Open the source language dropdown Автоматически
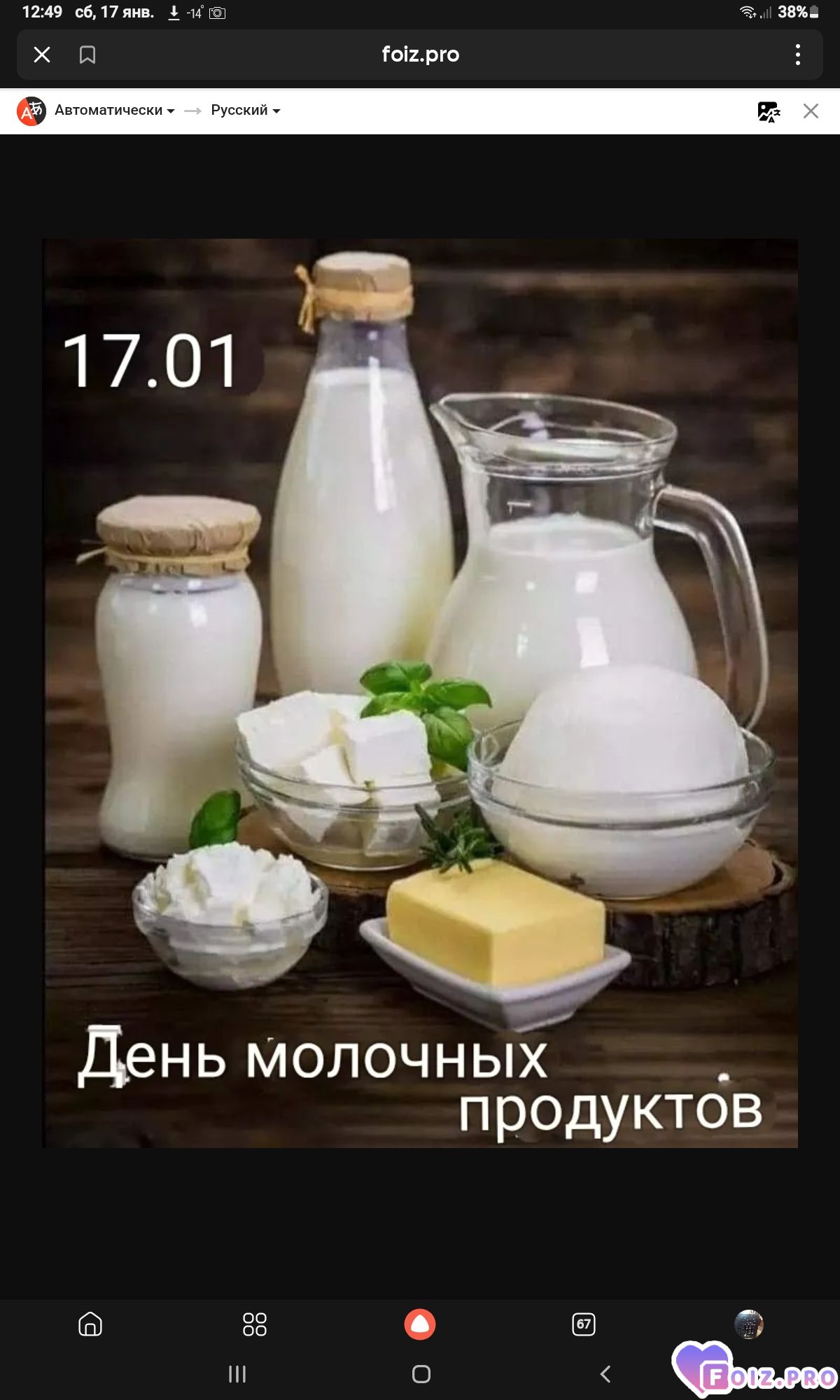This screenshot has width=840, height=1400. 114,111
